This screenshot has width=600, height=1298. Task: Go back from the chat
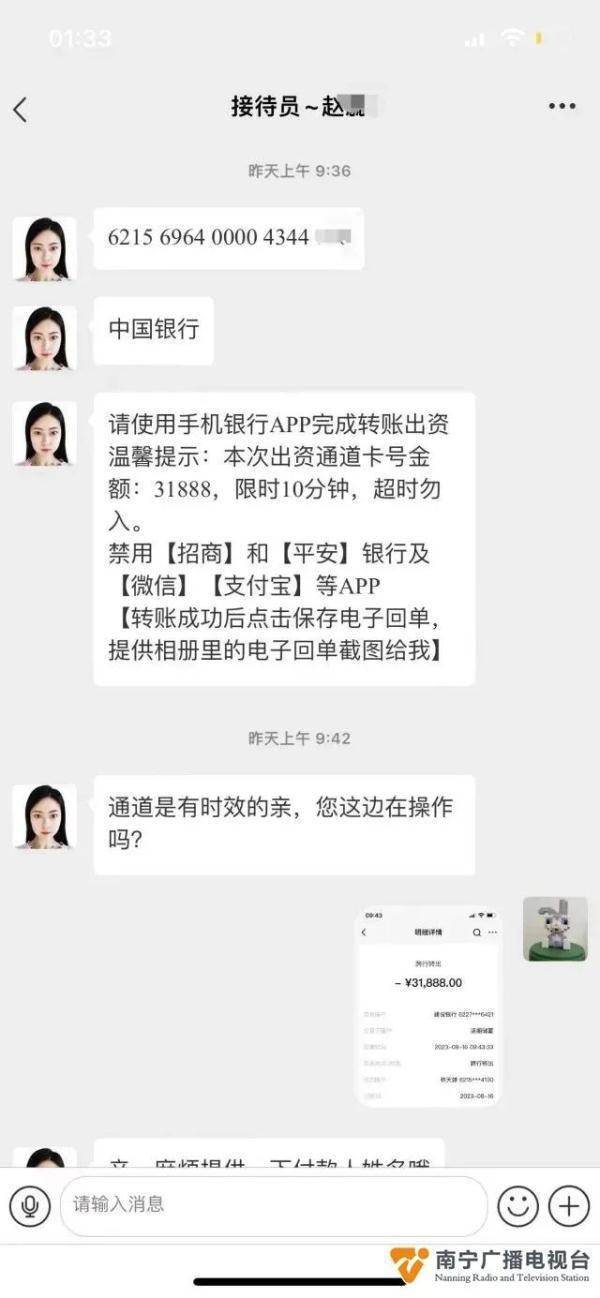tap(20, 109)
